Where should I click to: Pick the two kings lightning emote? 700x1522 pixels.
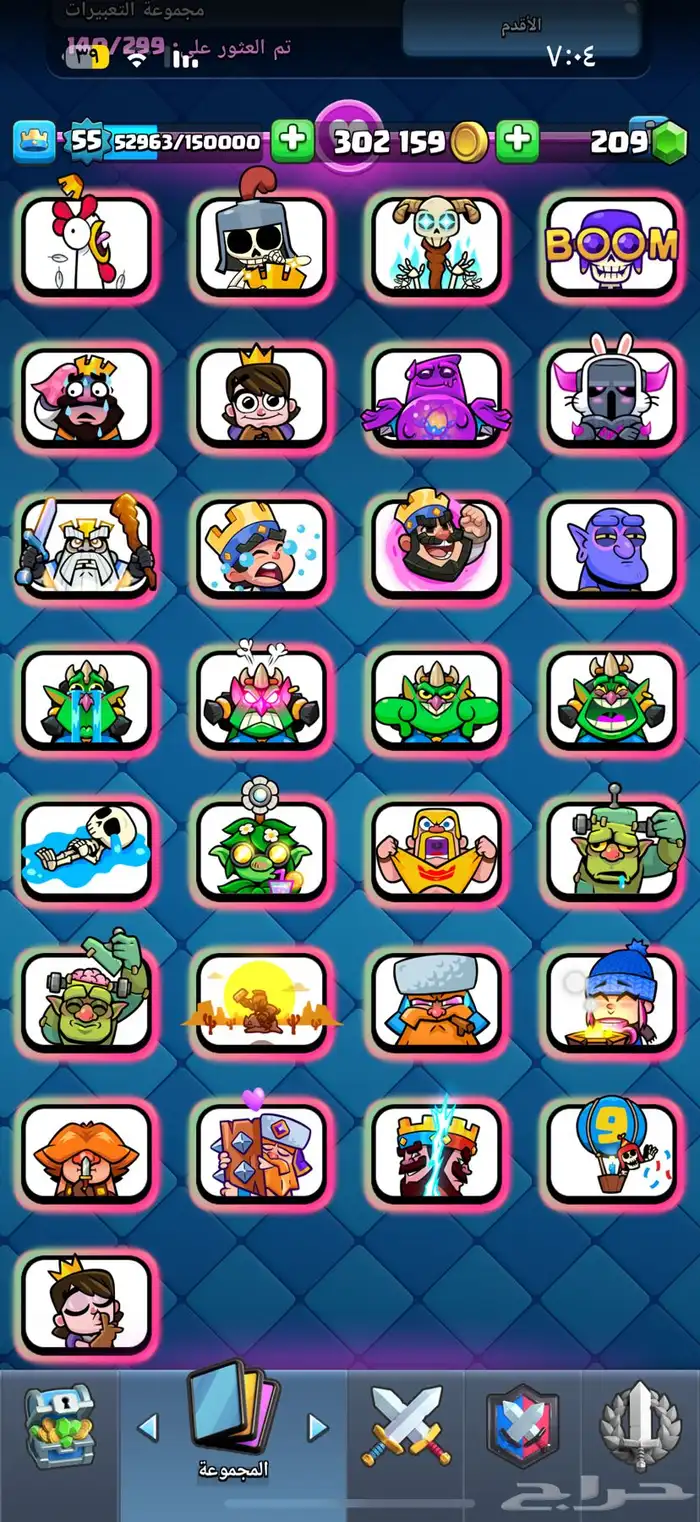(x=436, y=1153)
